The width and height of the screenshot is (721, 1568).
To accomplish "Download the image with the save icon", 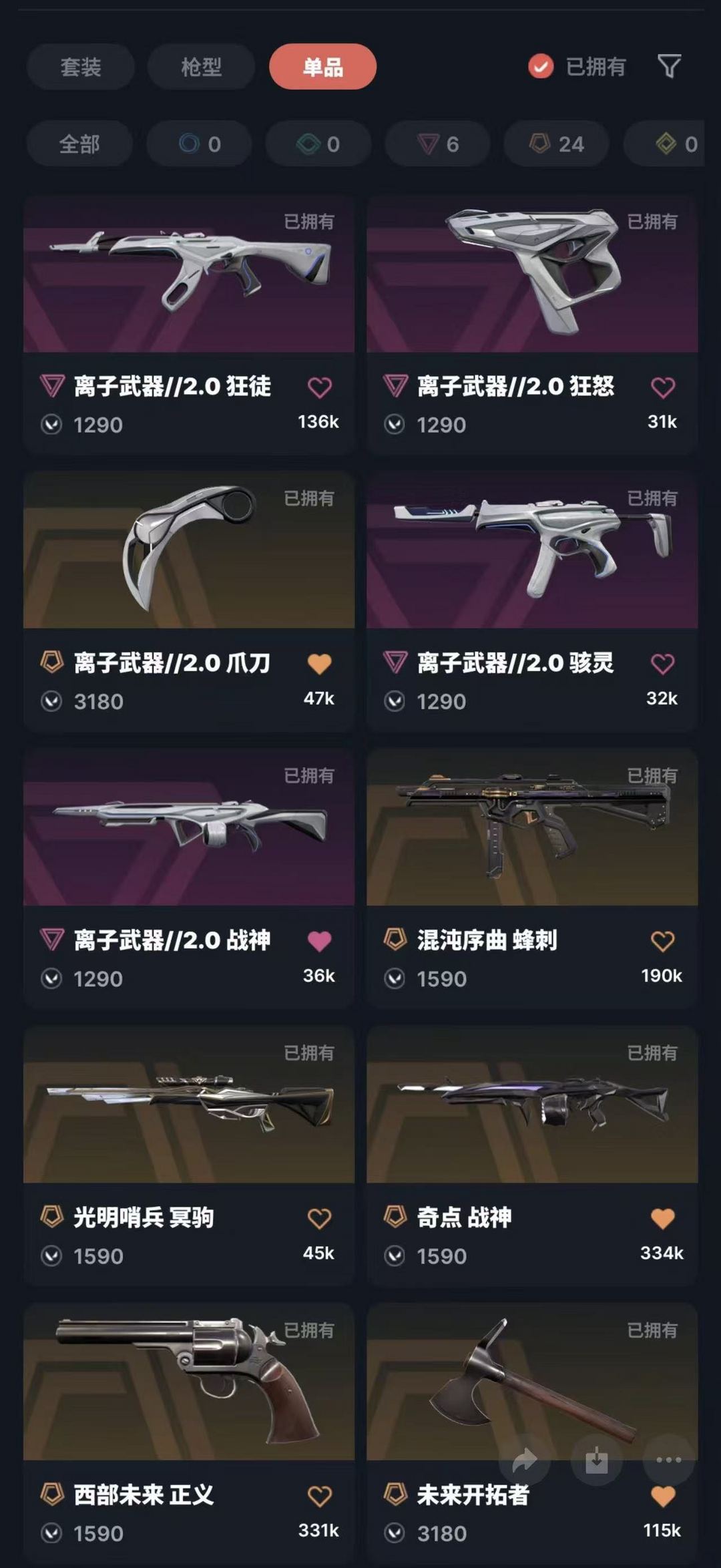I will click(x=597, y=1460).
